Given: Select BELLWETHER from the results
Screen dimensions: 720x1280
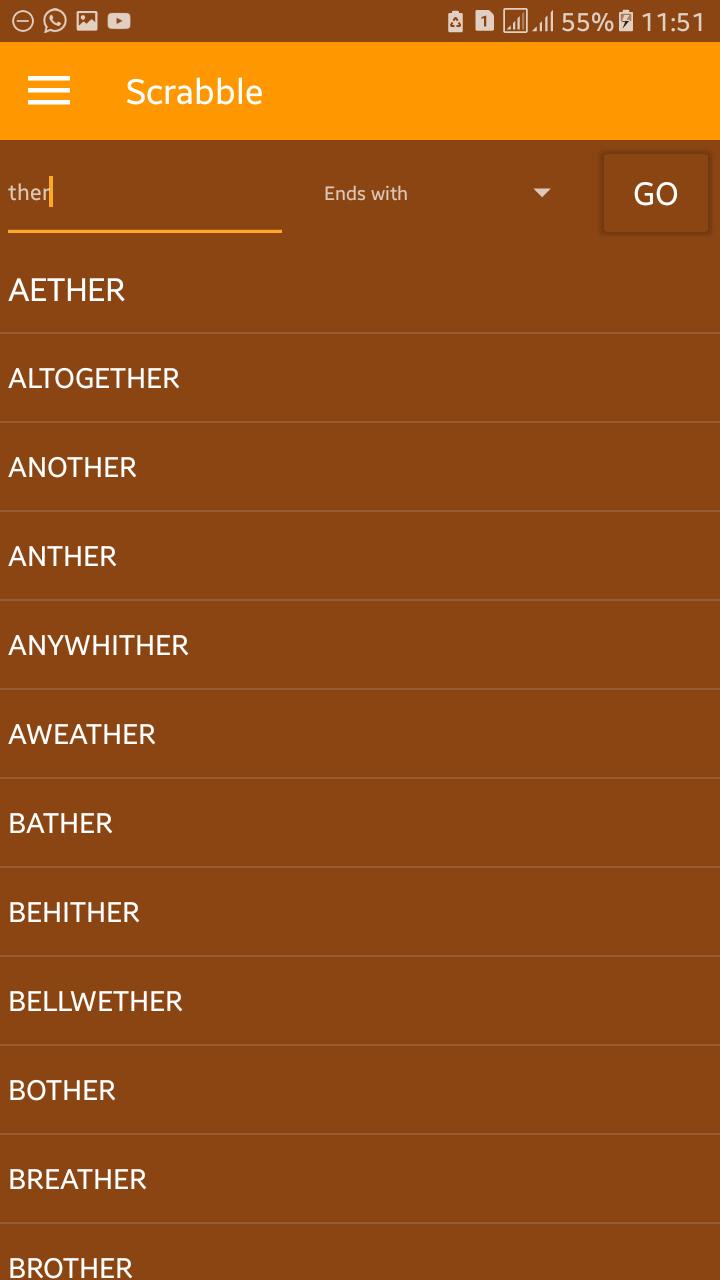Looking at the screenshot, I should pyautogui.click(x=95, y=1001).
